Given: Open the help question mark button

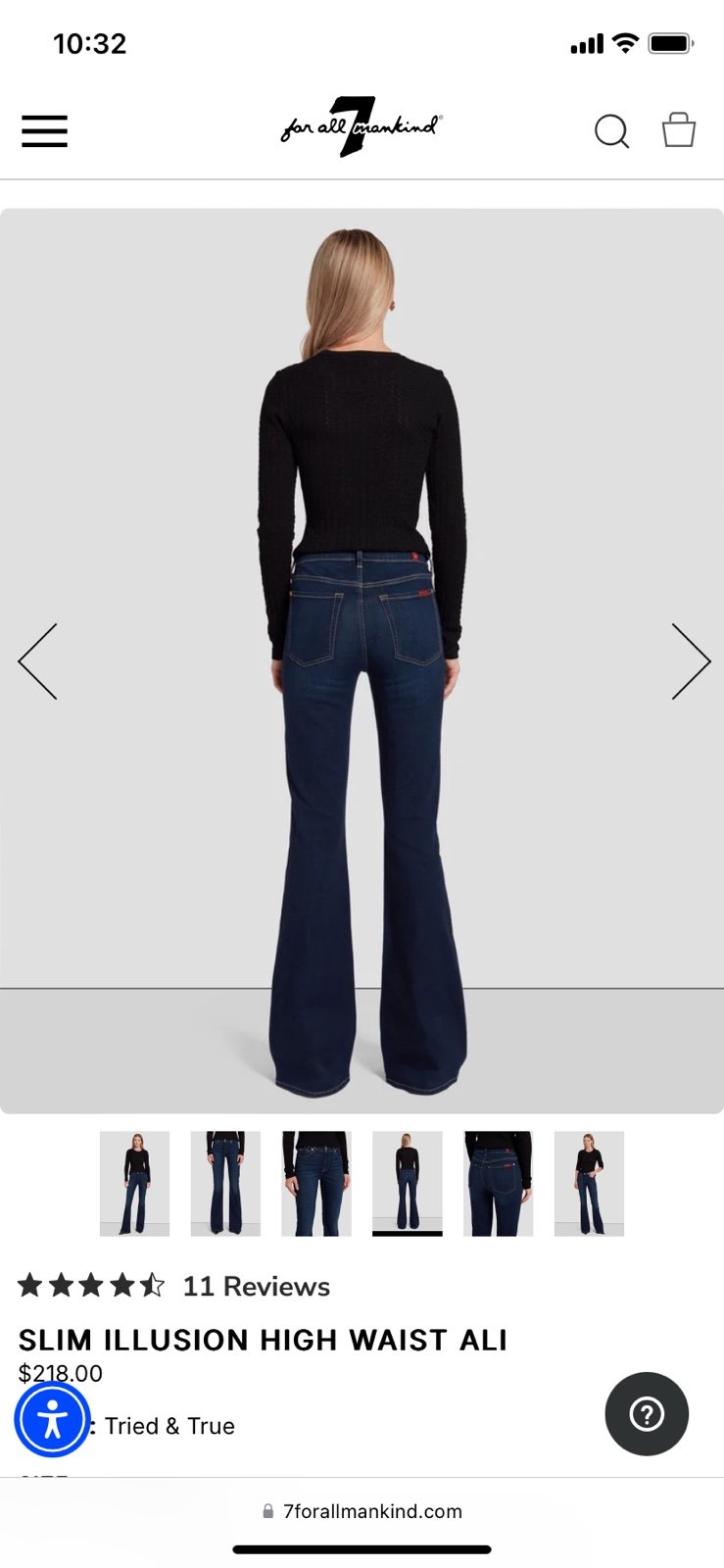Looking at the screenshot, I should (x=647, y=1413).
